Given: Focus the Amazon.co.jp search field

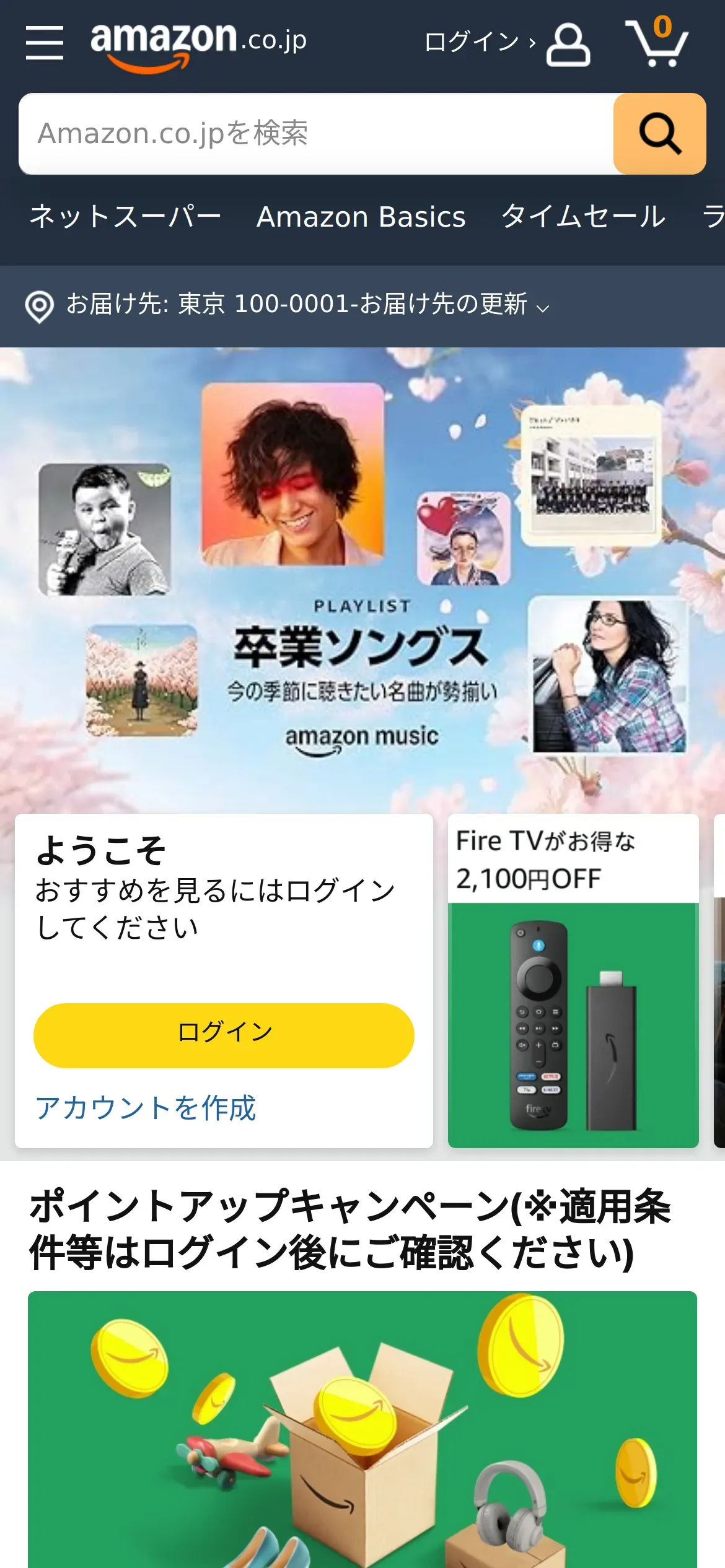Looking at the screenshot, I should coord(316,134).
